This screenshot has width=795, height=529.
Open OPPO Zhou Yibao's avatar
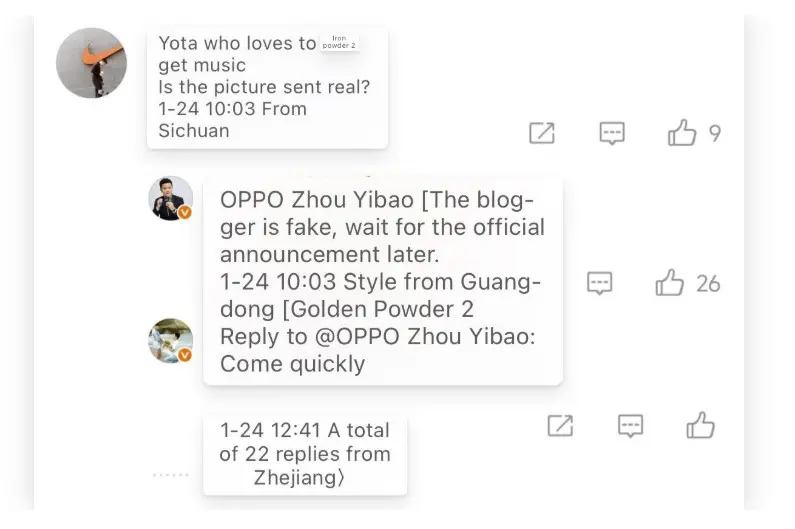pyautogui.click(x=170, y=198)
